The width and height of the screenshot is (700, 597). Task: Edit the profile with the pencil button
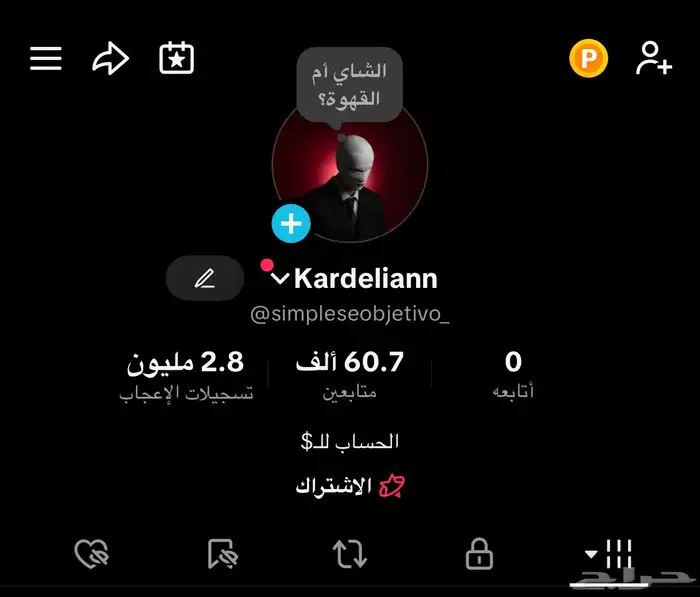click(x=205, y=278)
